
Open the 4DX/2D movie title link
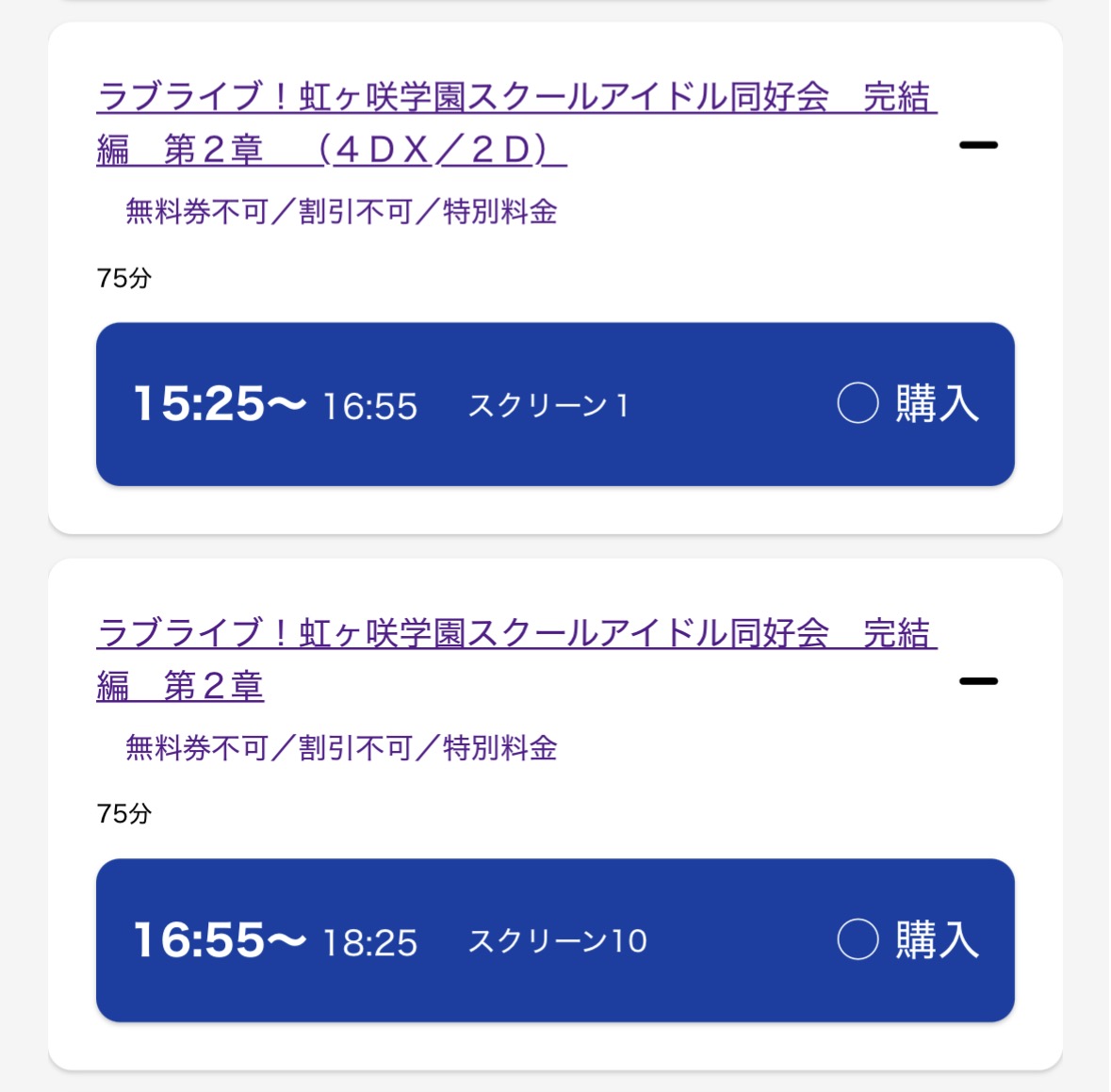pos(516,97)
